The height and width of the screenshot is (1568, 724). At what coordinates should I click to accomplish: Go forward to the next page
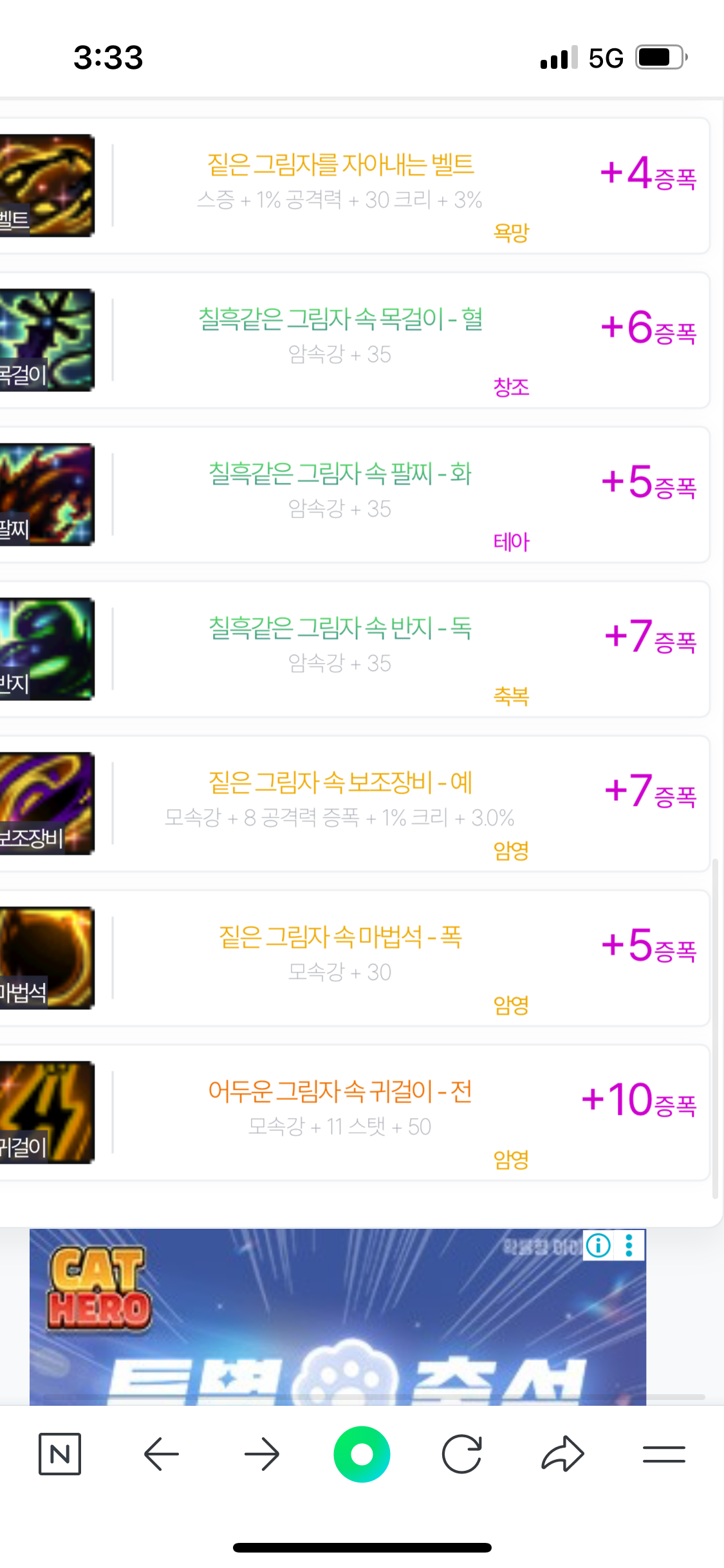(x=262, y=1453)
